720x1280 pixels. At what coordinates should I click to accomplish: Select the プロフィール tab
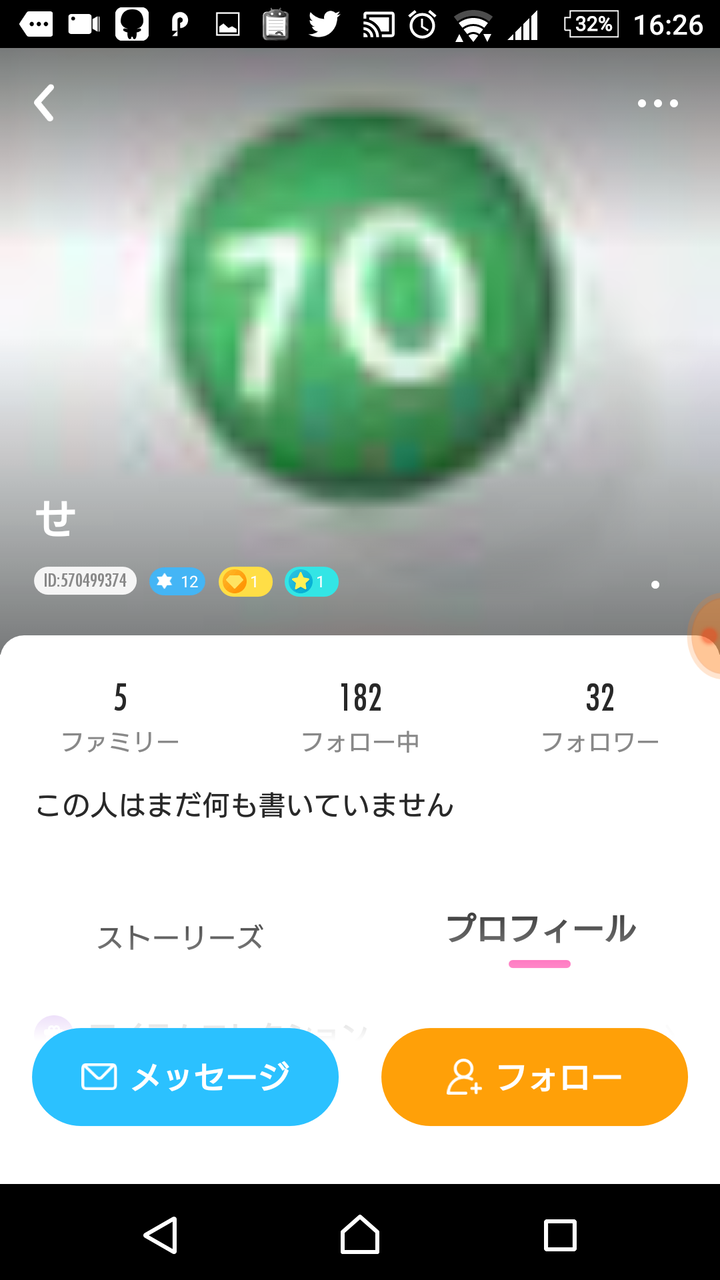[x=540, y=929]
